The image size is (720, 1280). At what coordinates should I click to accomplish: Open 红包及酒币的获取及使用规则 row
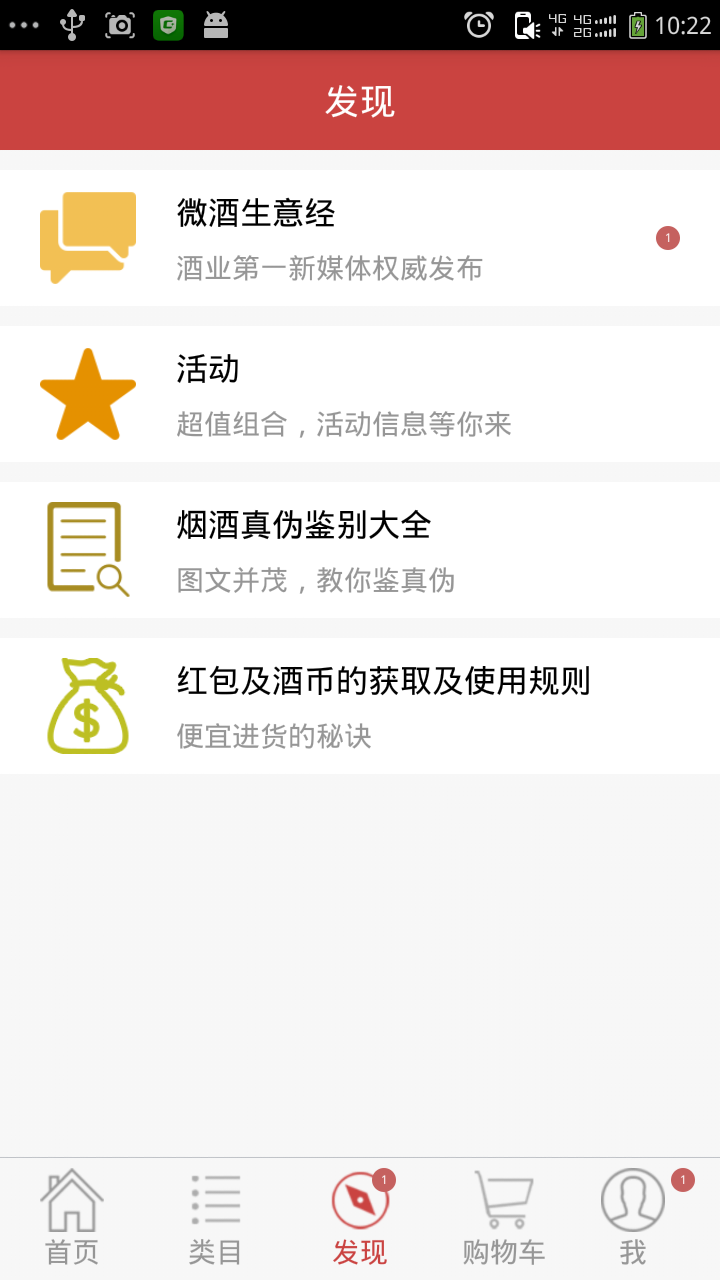click(360, 706)
